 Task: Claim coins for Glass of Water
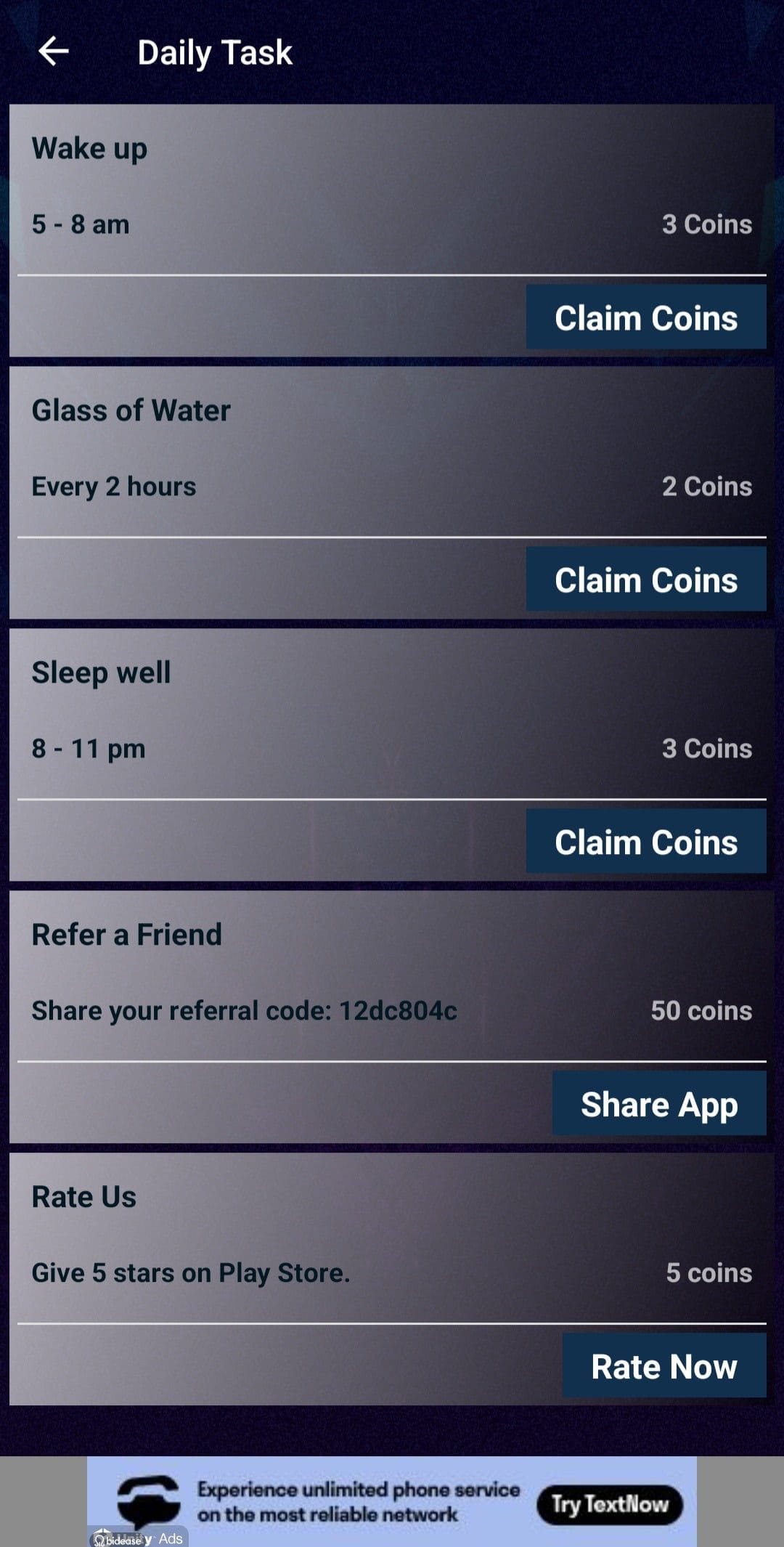point(646,580)
